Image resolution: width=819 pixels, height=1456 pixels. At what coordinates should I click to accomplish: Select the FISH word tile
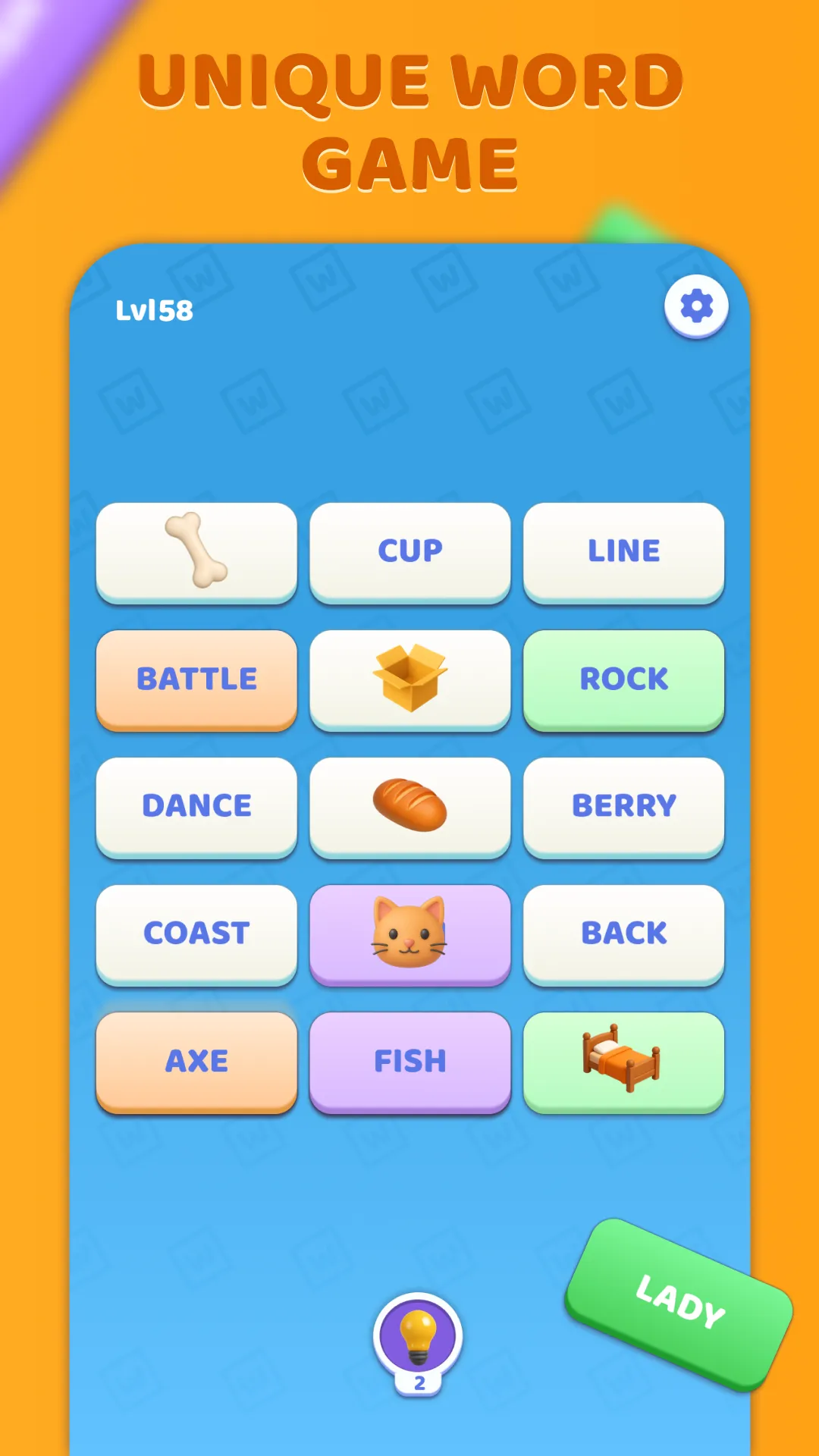(x=409, y=1062)
